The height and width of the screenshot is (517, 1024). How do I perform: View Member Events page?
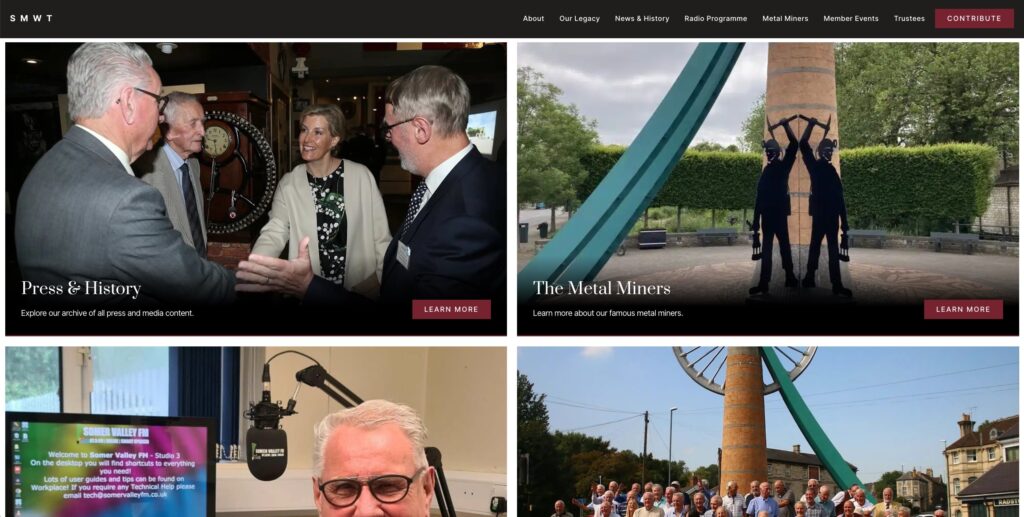(850, 18)
